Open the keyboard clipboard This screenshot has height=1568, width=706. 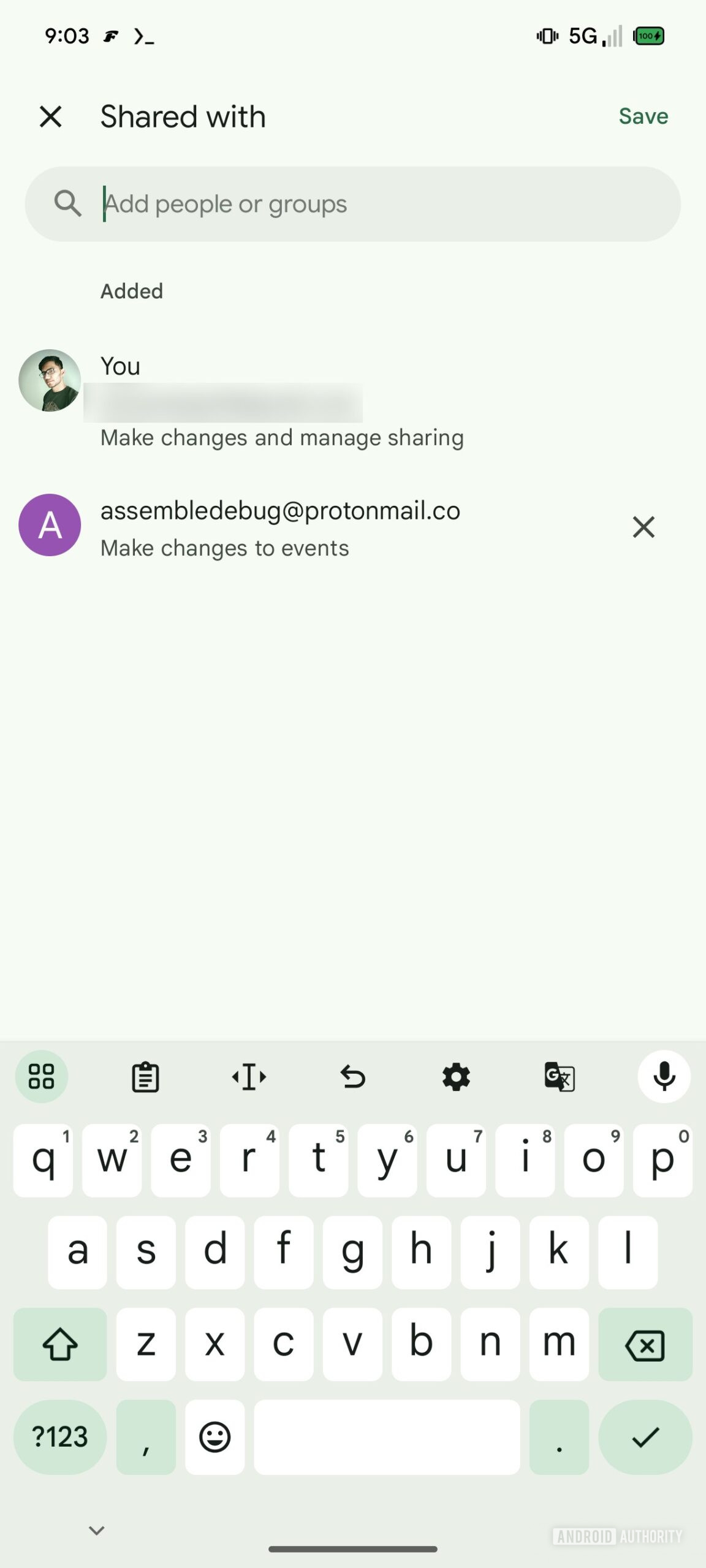[x=145, y=1077]
